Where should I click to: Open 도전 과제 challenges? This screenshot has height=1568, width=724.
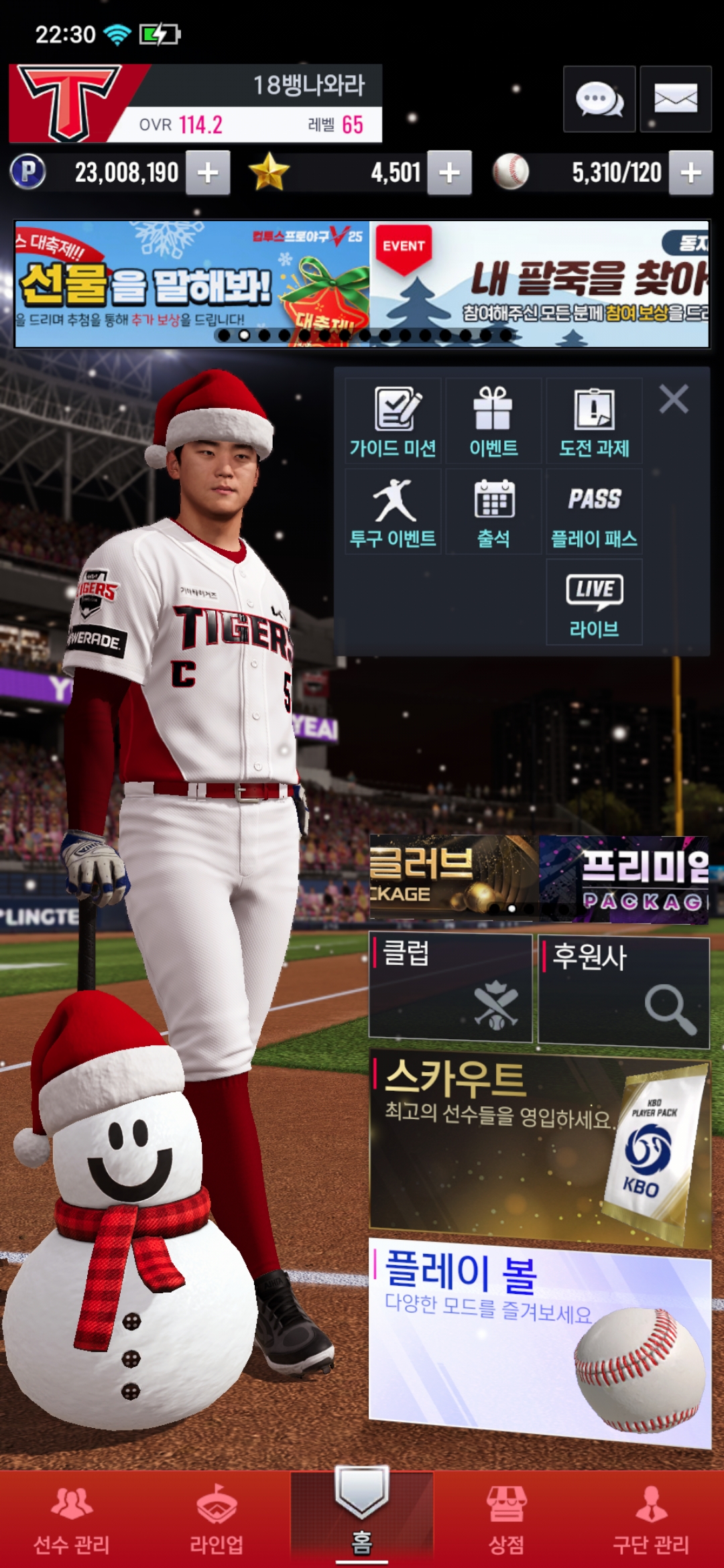coord(594,421)
